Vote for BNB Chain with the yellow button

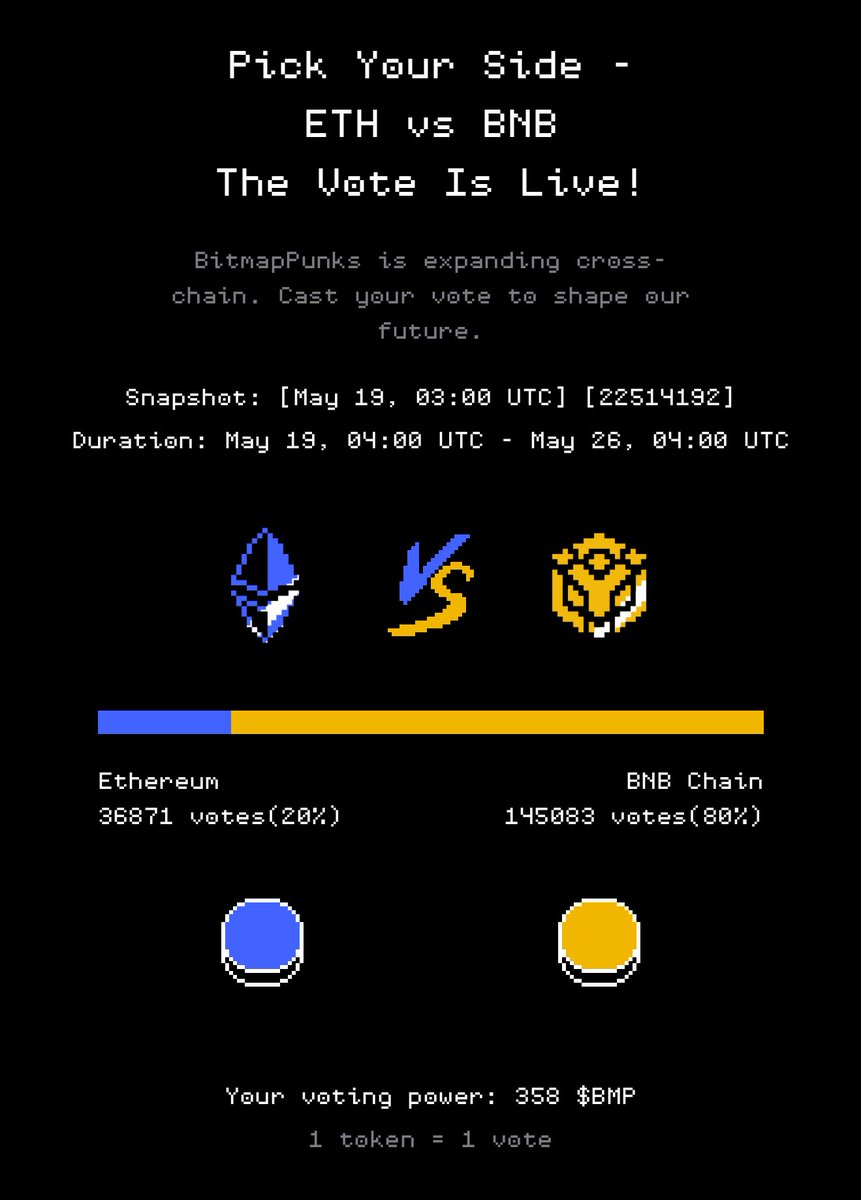click(598, 939)
